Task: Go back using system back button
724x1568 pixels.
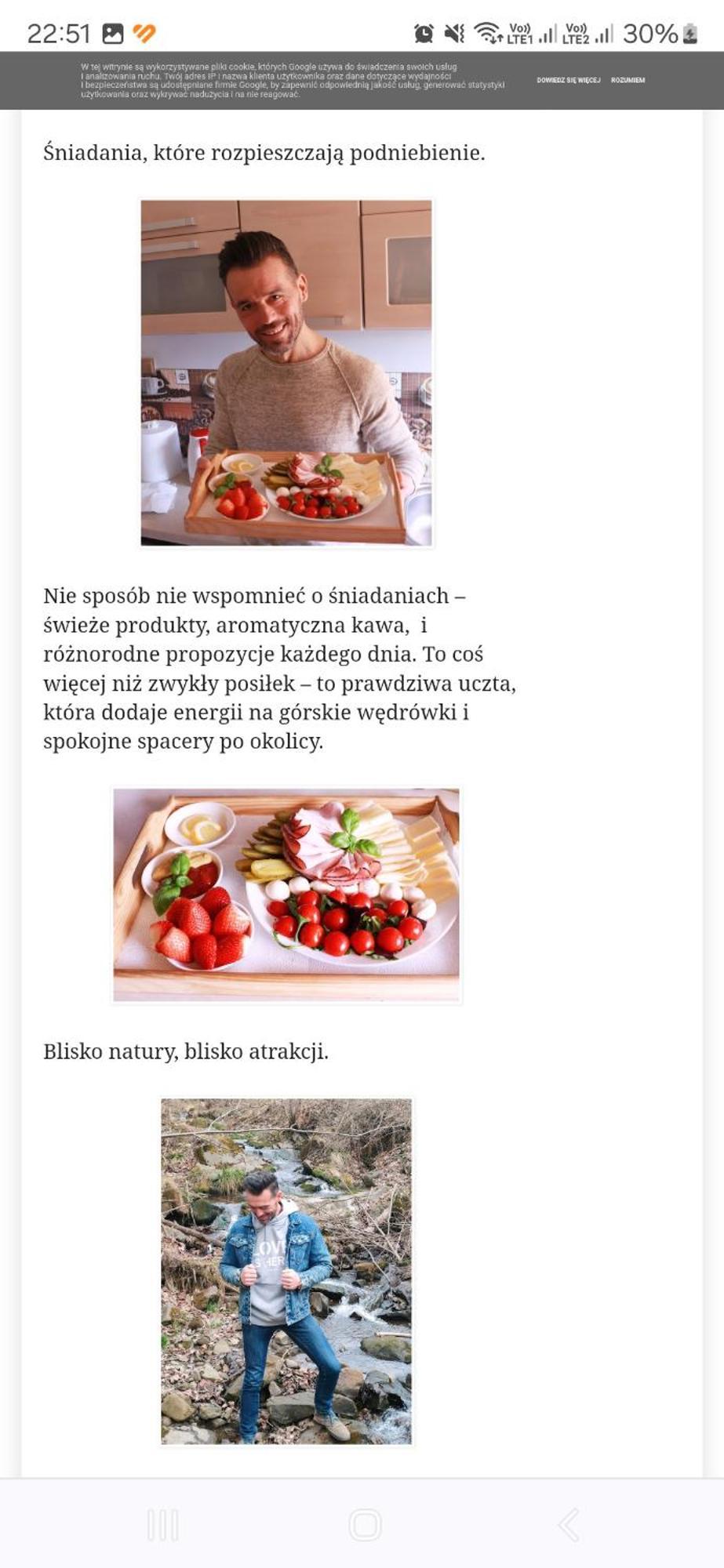Action: point(569,1525)
